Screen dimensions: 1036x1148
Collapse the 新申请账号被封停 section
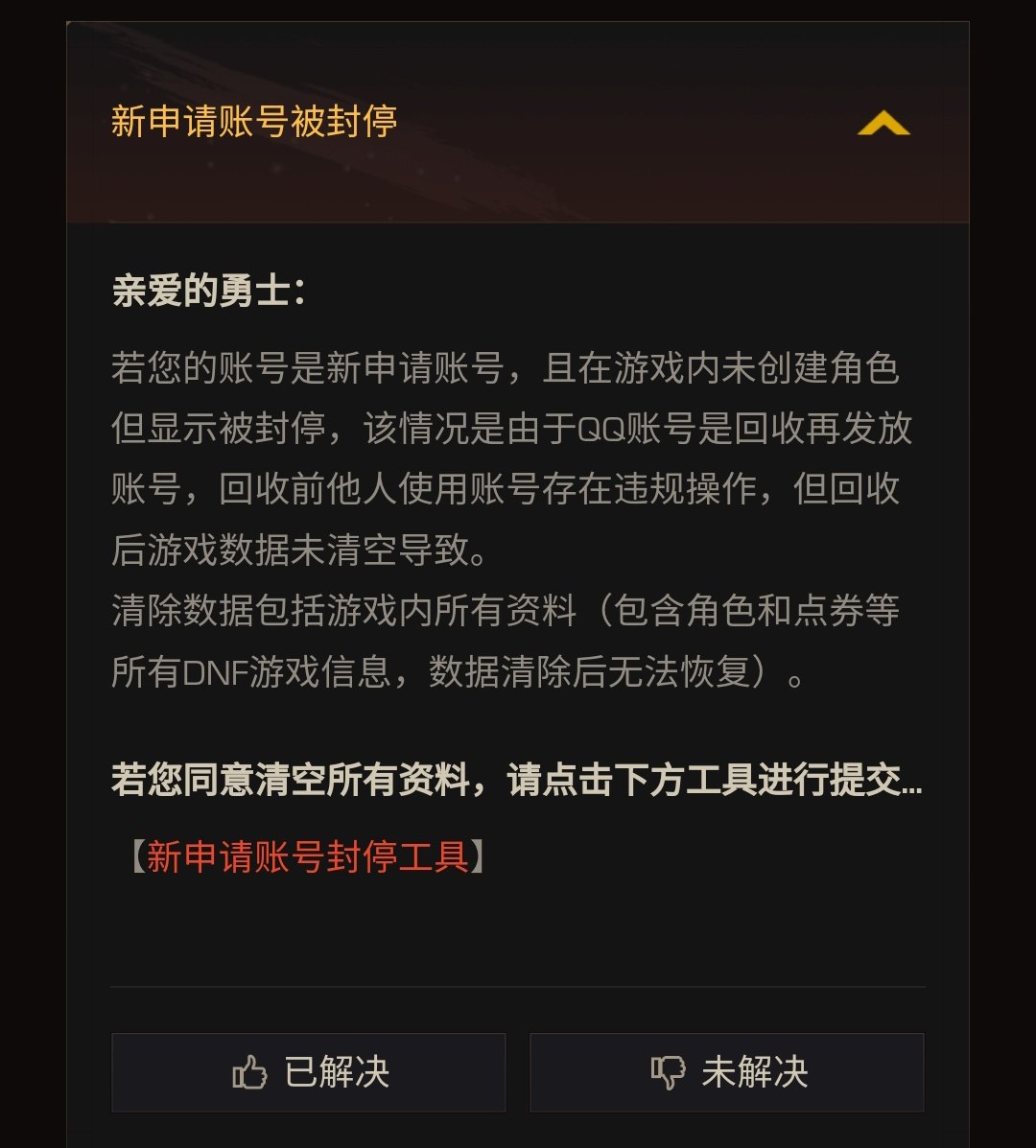pyautogui.click(x=883, y=124)
